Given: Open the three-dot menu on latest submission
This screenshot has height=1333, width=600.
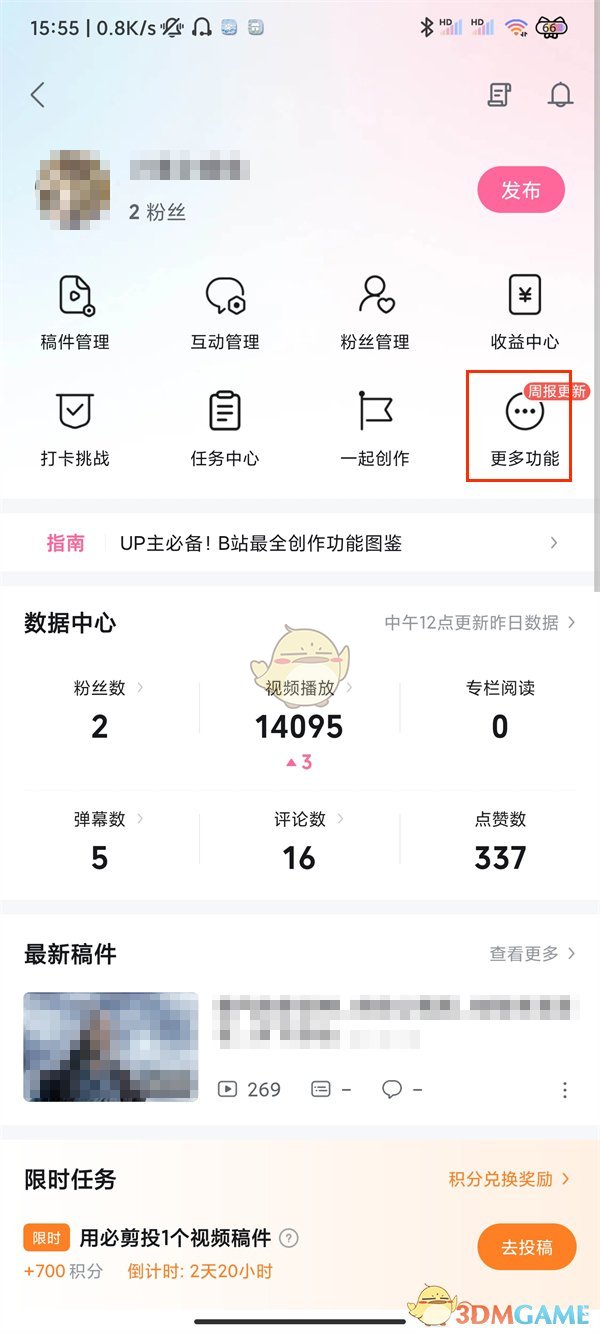Looking at the screenshot, I should [565, 1089].
